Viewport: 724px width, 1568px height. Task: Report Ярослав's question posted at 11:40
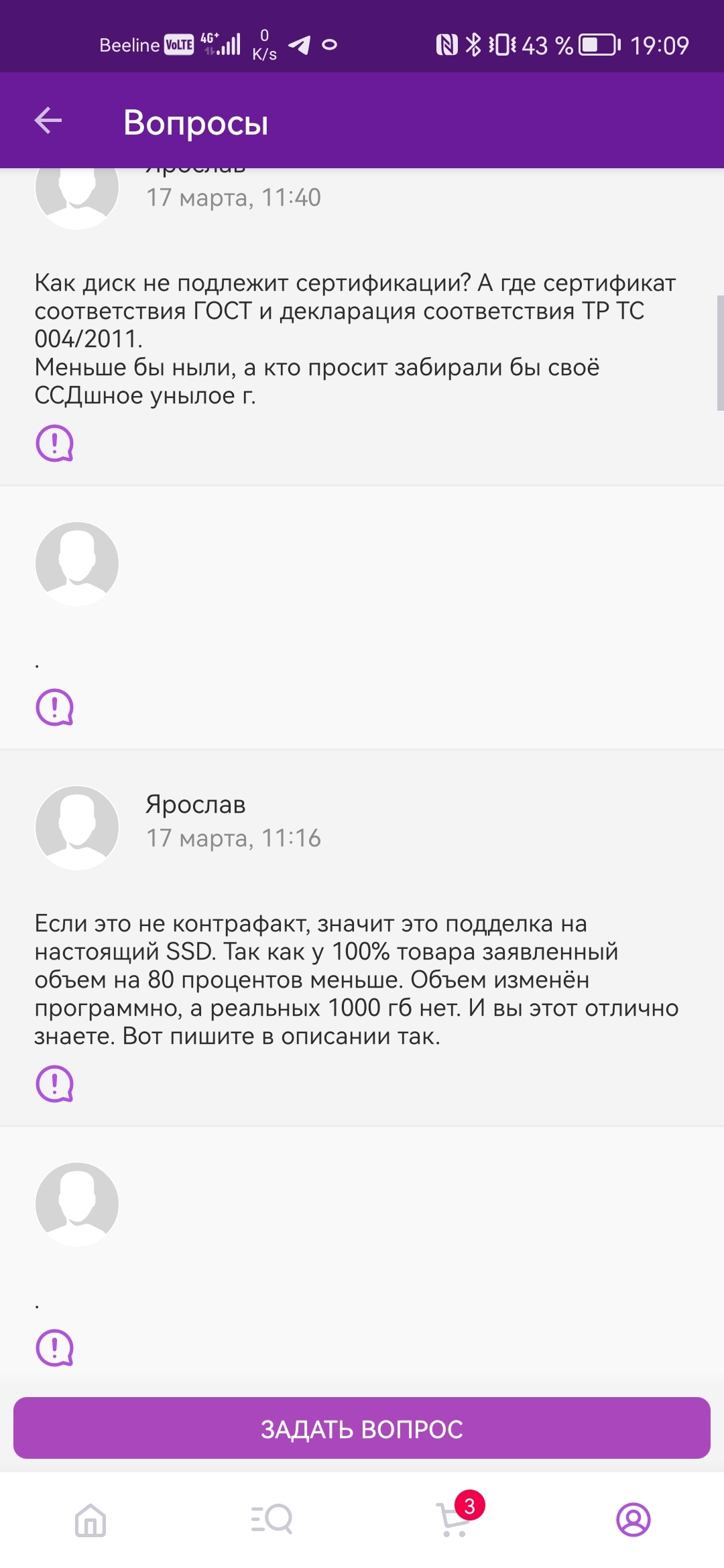[54, 443]
